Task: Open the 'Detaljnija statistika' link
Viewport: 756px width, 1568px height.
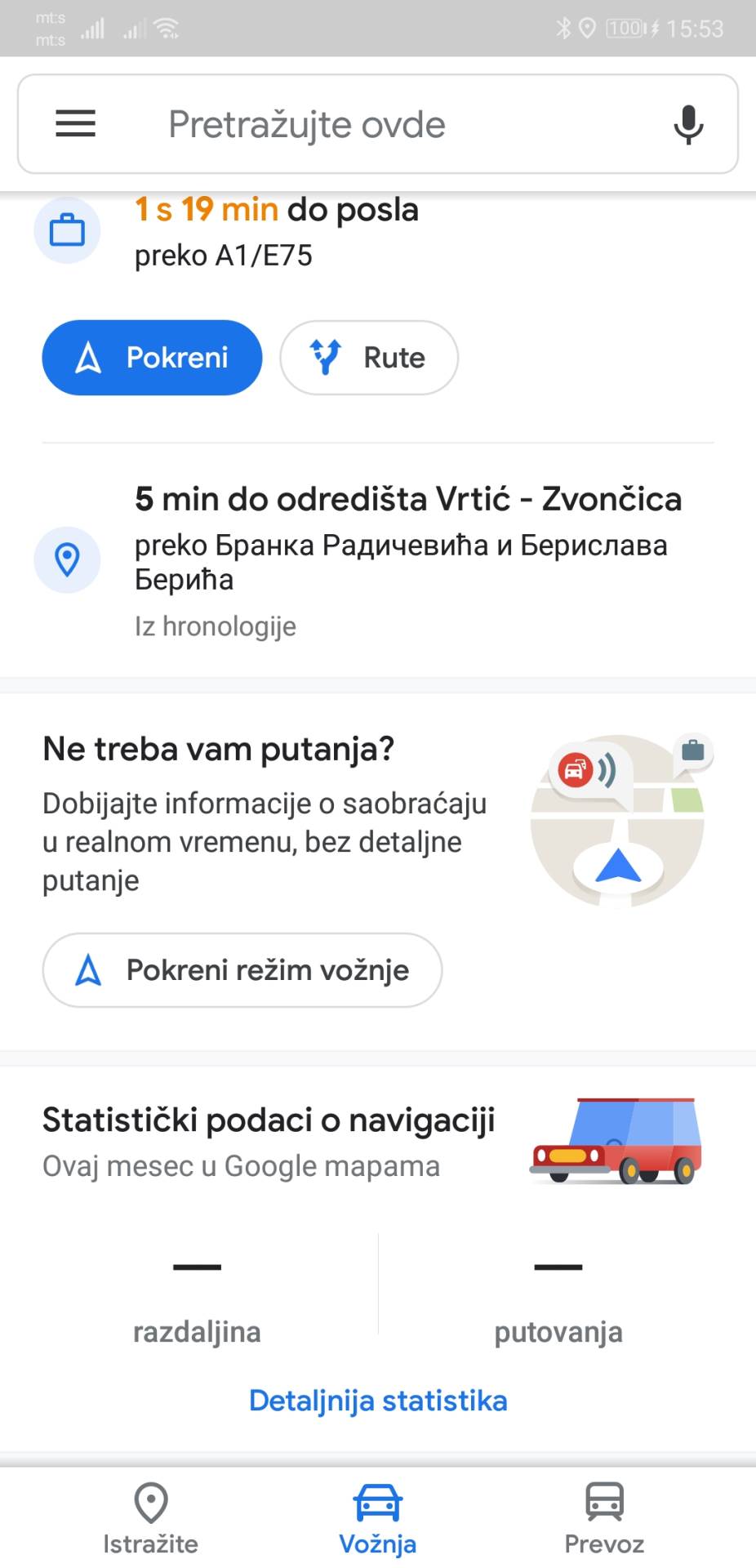Action: tap(378, 1401)
